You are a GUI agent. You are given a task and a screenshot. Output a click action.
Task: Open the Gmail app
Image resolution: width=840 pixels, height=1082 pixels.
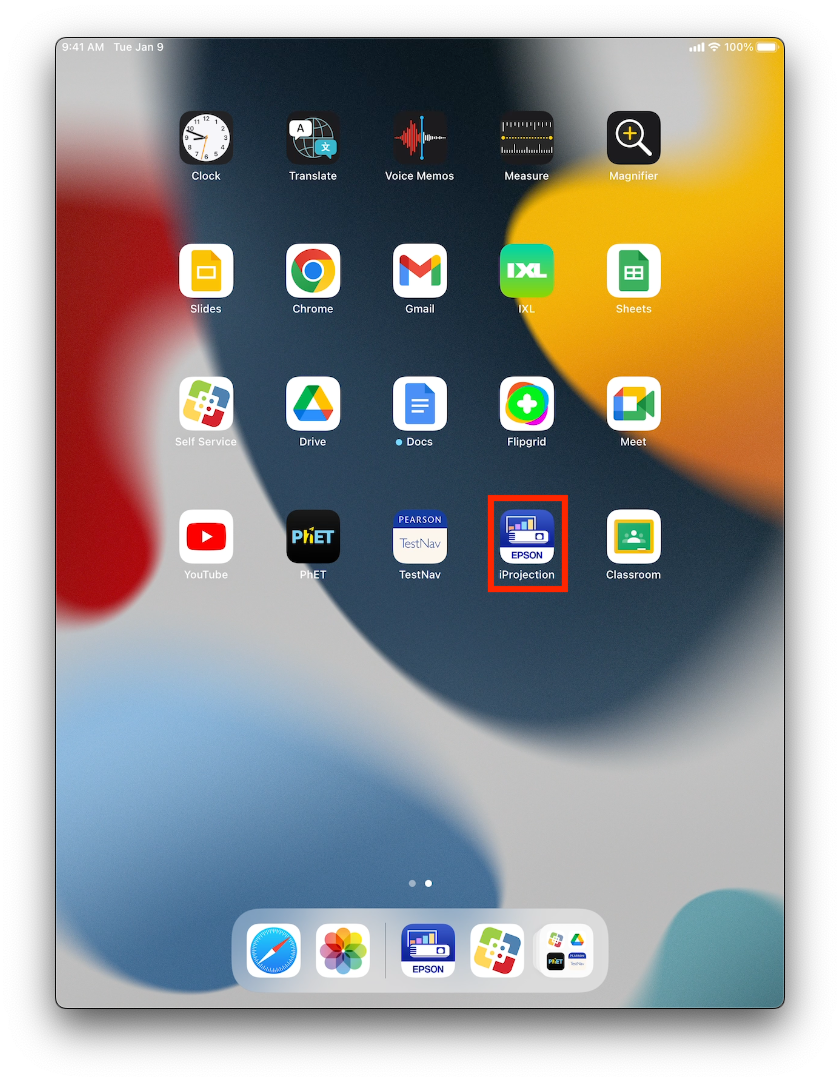pos(420,271)
